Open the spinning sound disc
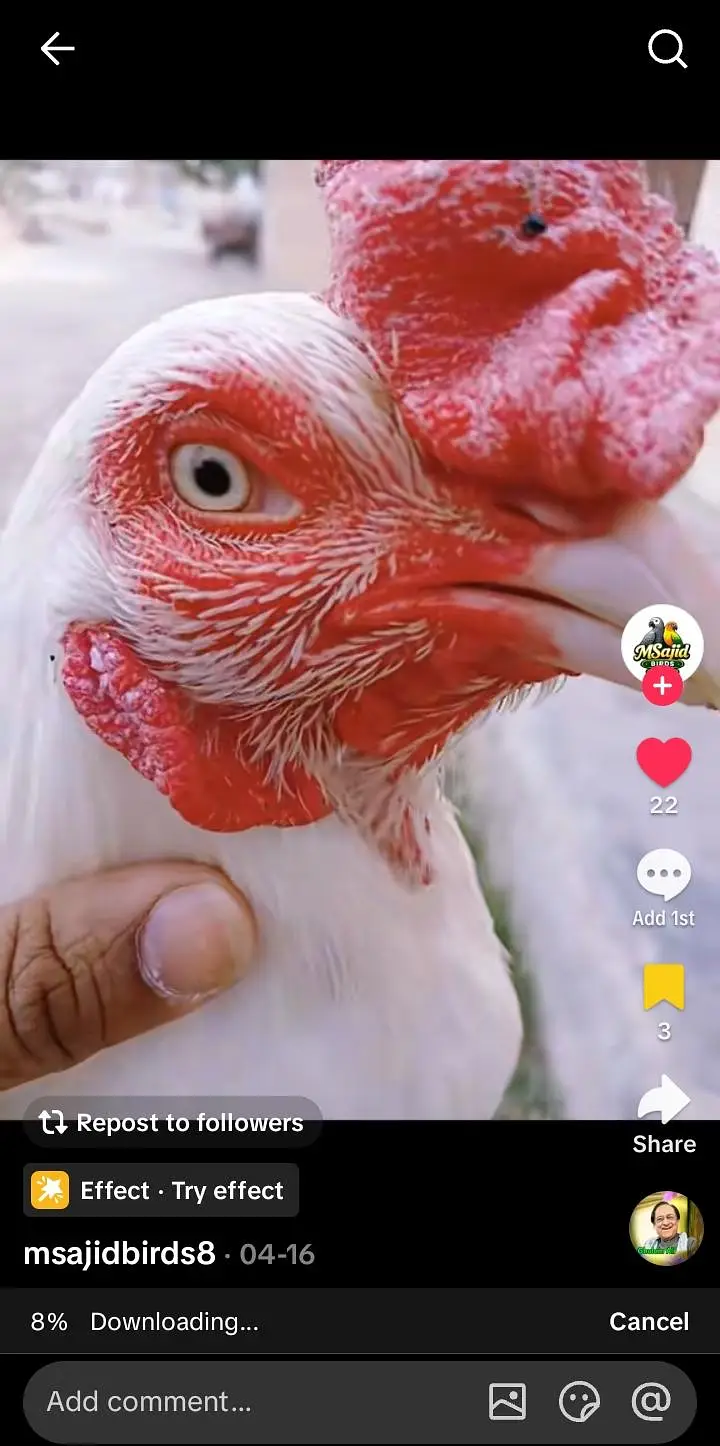This screenshot has width=720, height=1446. click(x=666, y=1228)
